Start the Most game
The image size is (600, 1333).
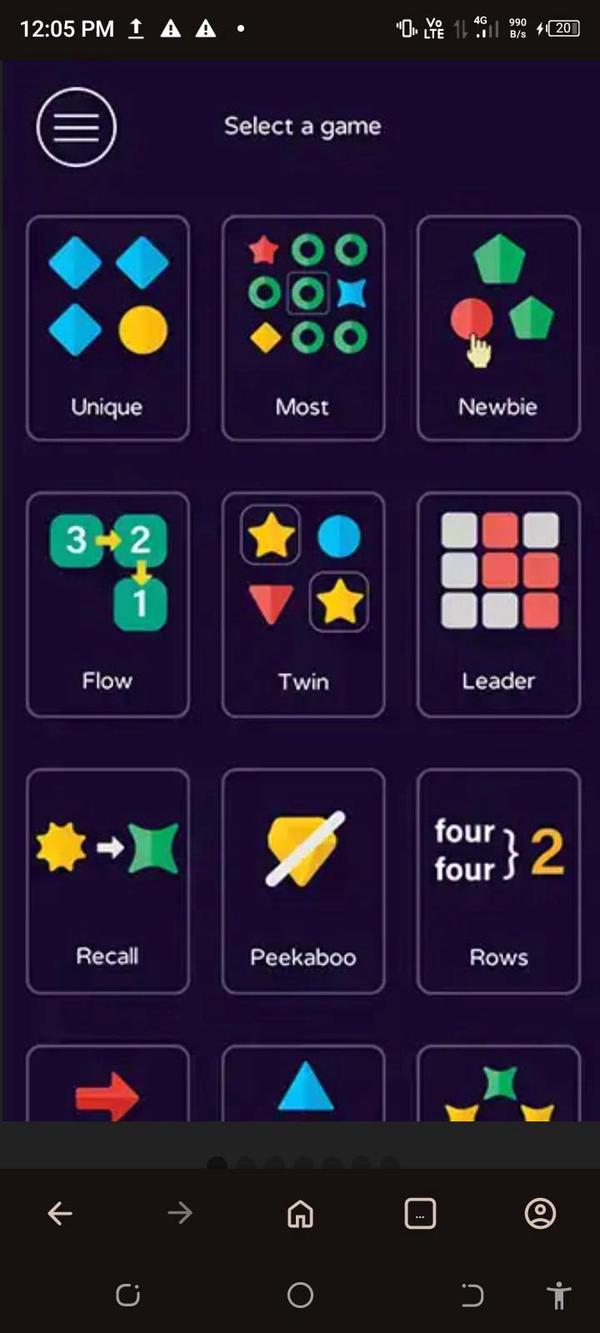point(303,328)
